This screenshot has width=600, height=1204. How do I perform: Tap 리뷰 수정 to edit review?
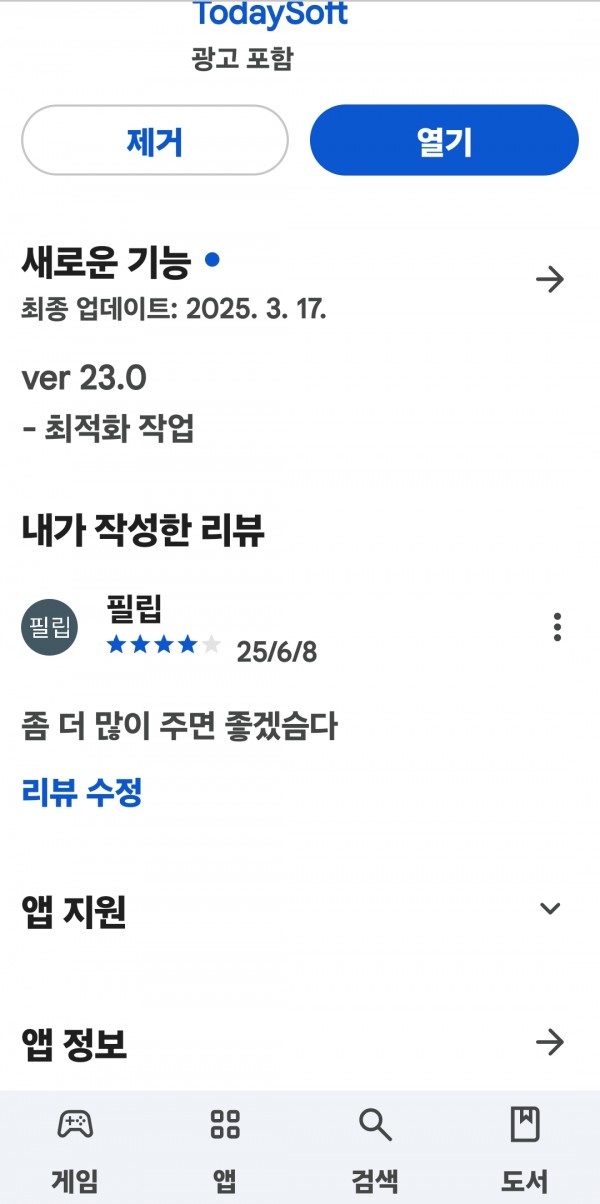tap(82, 793)
